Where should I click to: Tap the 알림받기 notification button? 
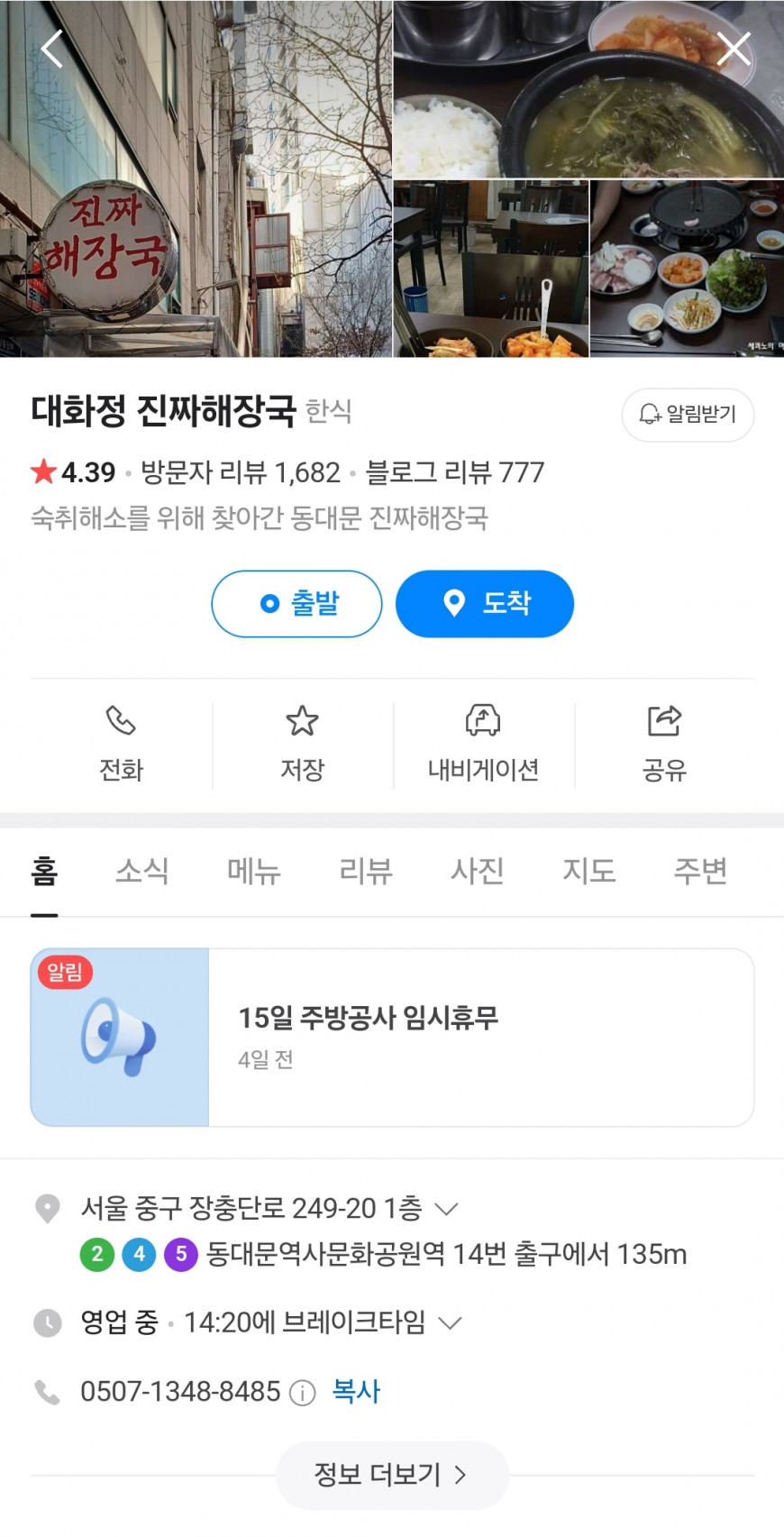coord(688,415)
